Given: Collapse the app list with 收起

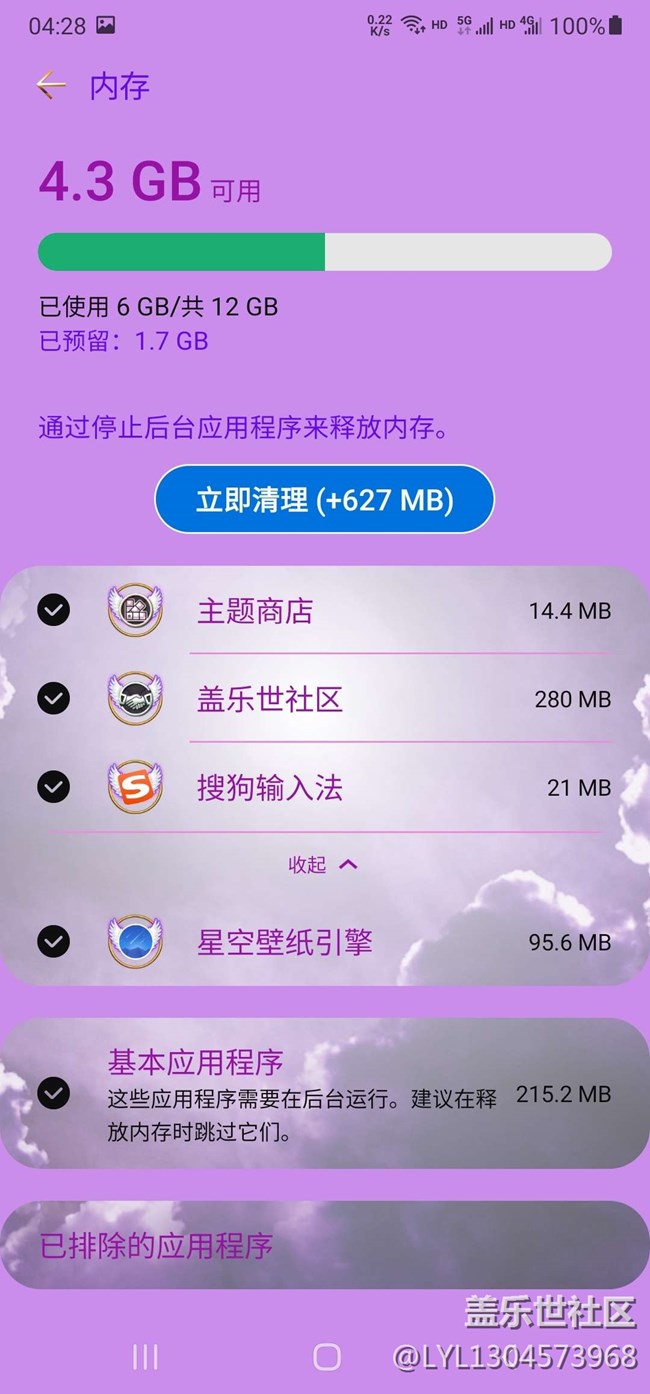Looking at the screenshot, I should (x=323, y=865).
